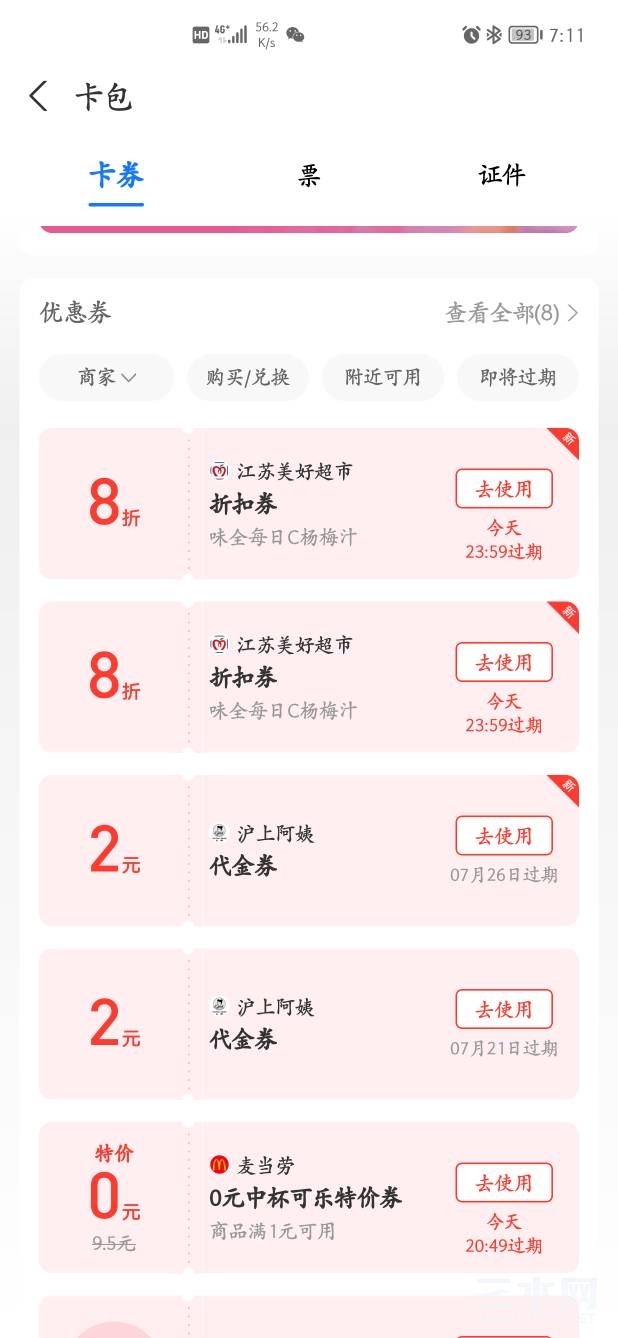Tap 去使用 on 沪上阿姨 coupon expiring 07月26日

pyautogui.click(x=503, y=836)
